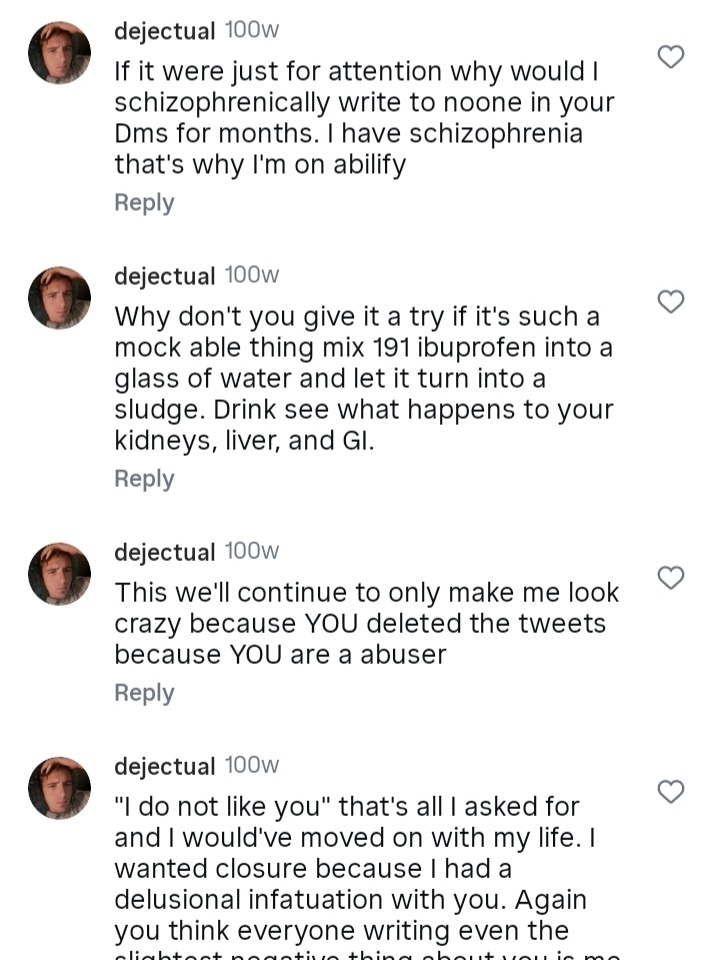Open dejectual username on the deleted tweets comment
Viewport: 720px width, 960px height.
pos(164,552)
